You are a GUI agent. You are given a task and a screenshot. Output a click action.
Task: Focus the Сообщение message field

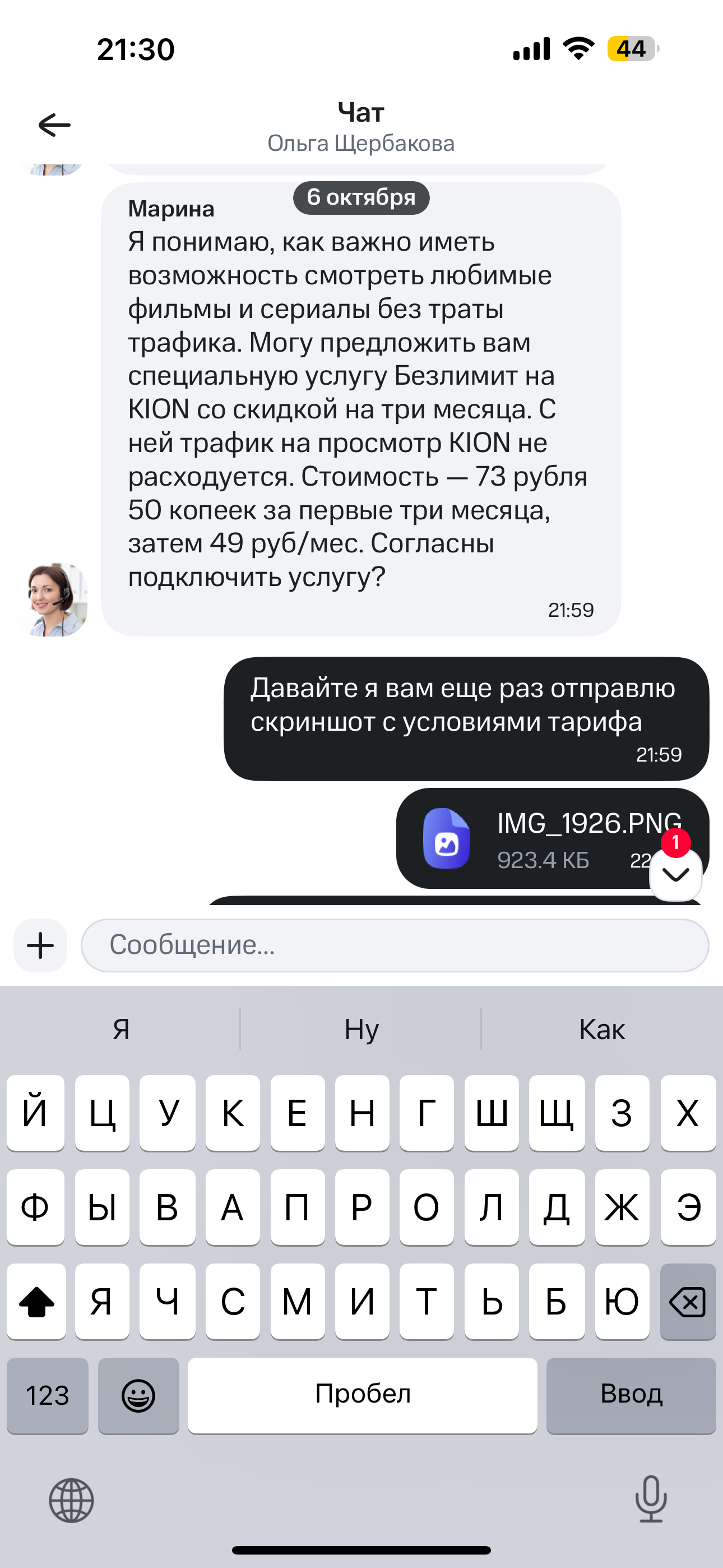click(x=395, y=946)
